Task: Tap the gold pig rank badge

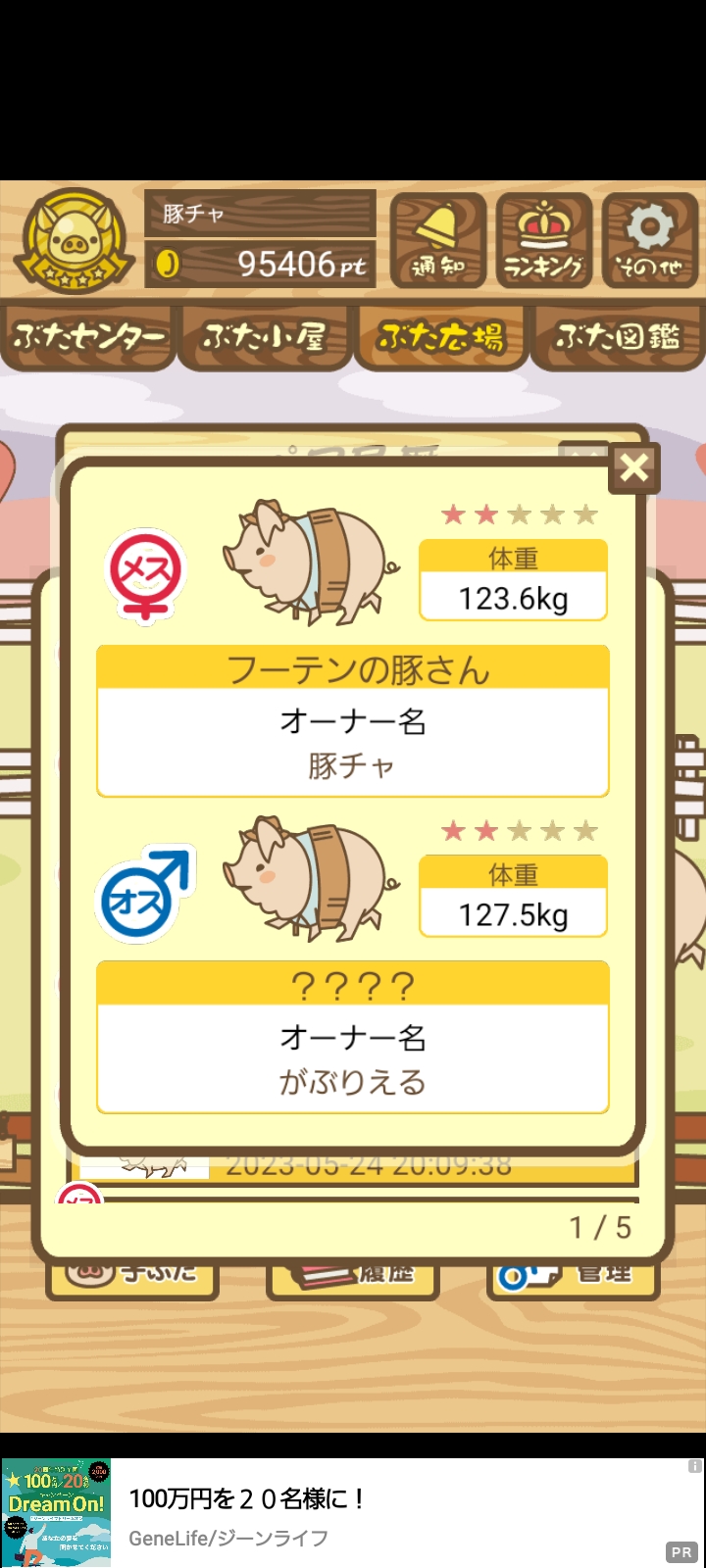Action: click(x=73, y=240)
